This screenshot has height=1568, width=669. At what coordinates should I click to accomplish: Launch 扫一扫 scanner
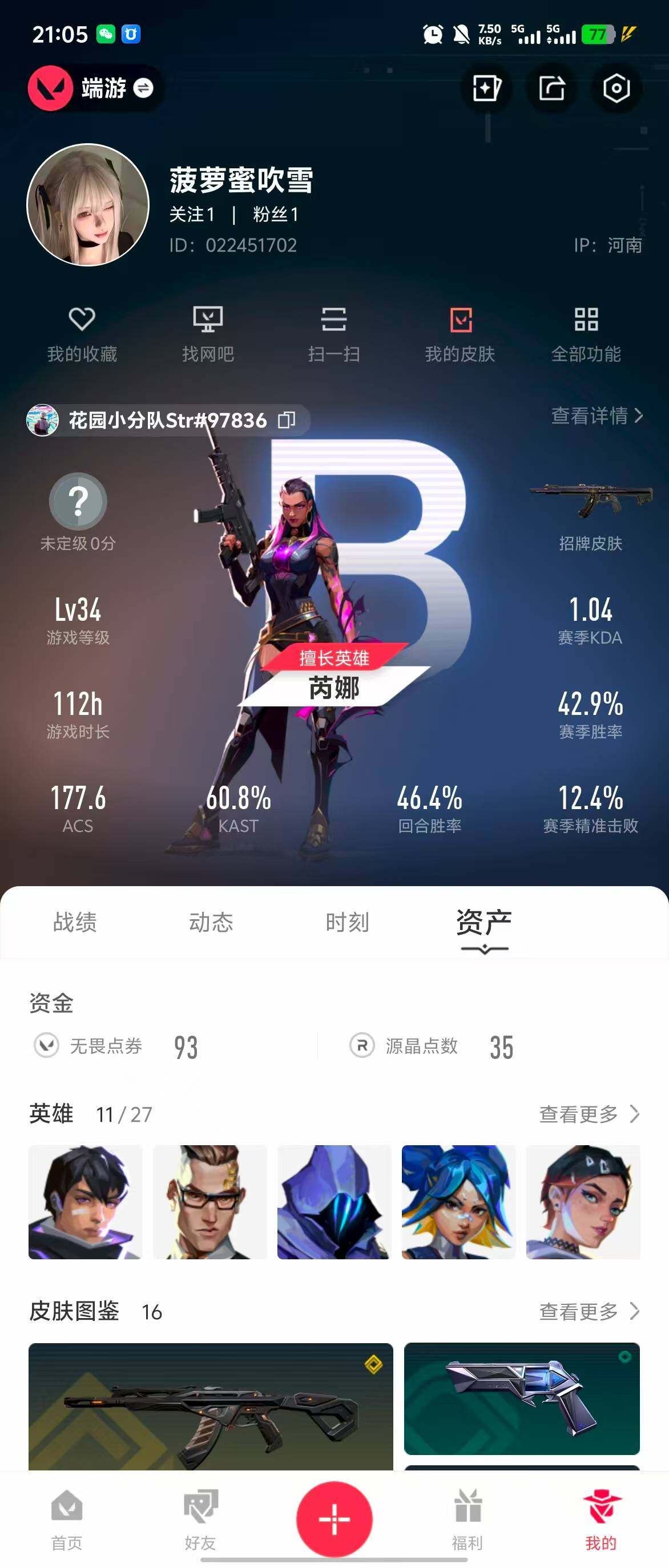[x=334, y=334]
